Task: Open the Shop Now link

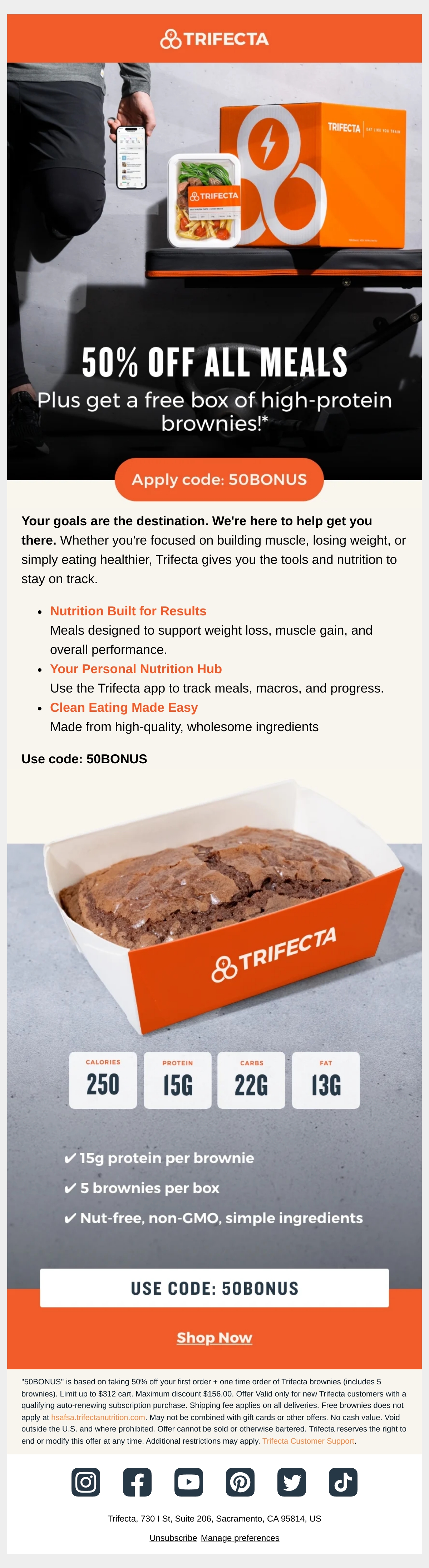Action: (x=214, y=1338)
